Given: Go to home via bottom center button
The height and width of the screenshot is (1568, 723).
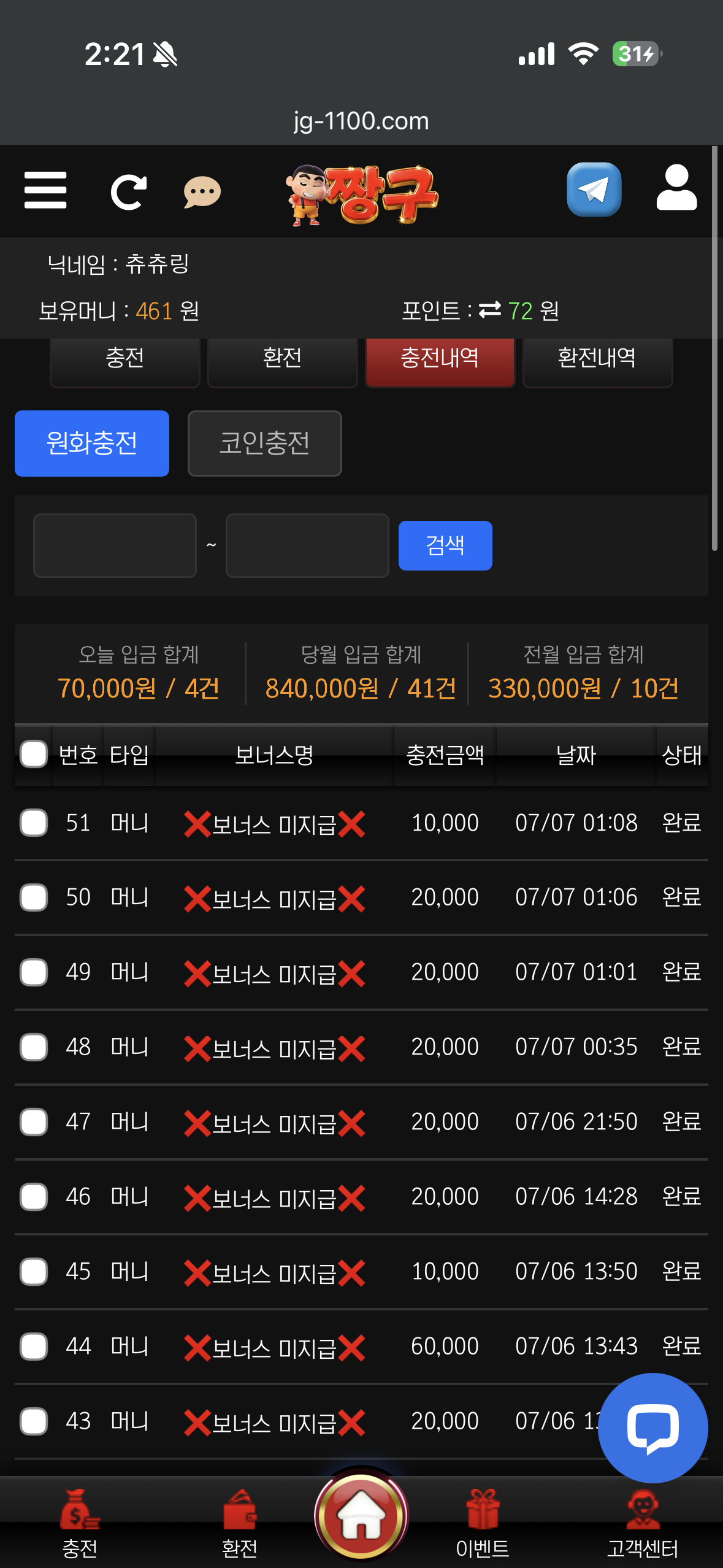Looking at the screenshot, I should pyautogui.click(x=361, y=1515).
